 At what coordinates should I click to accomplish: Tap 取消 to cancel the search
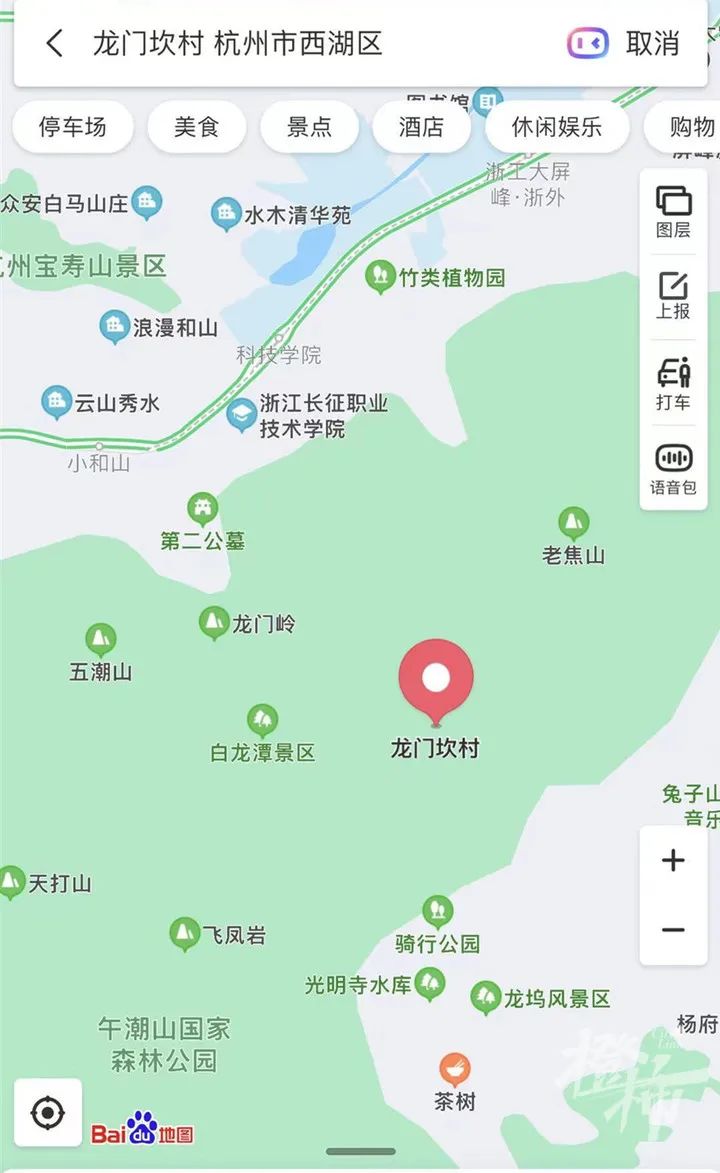(652, 43)
